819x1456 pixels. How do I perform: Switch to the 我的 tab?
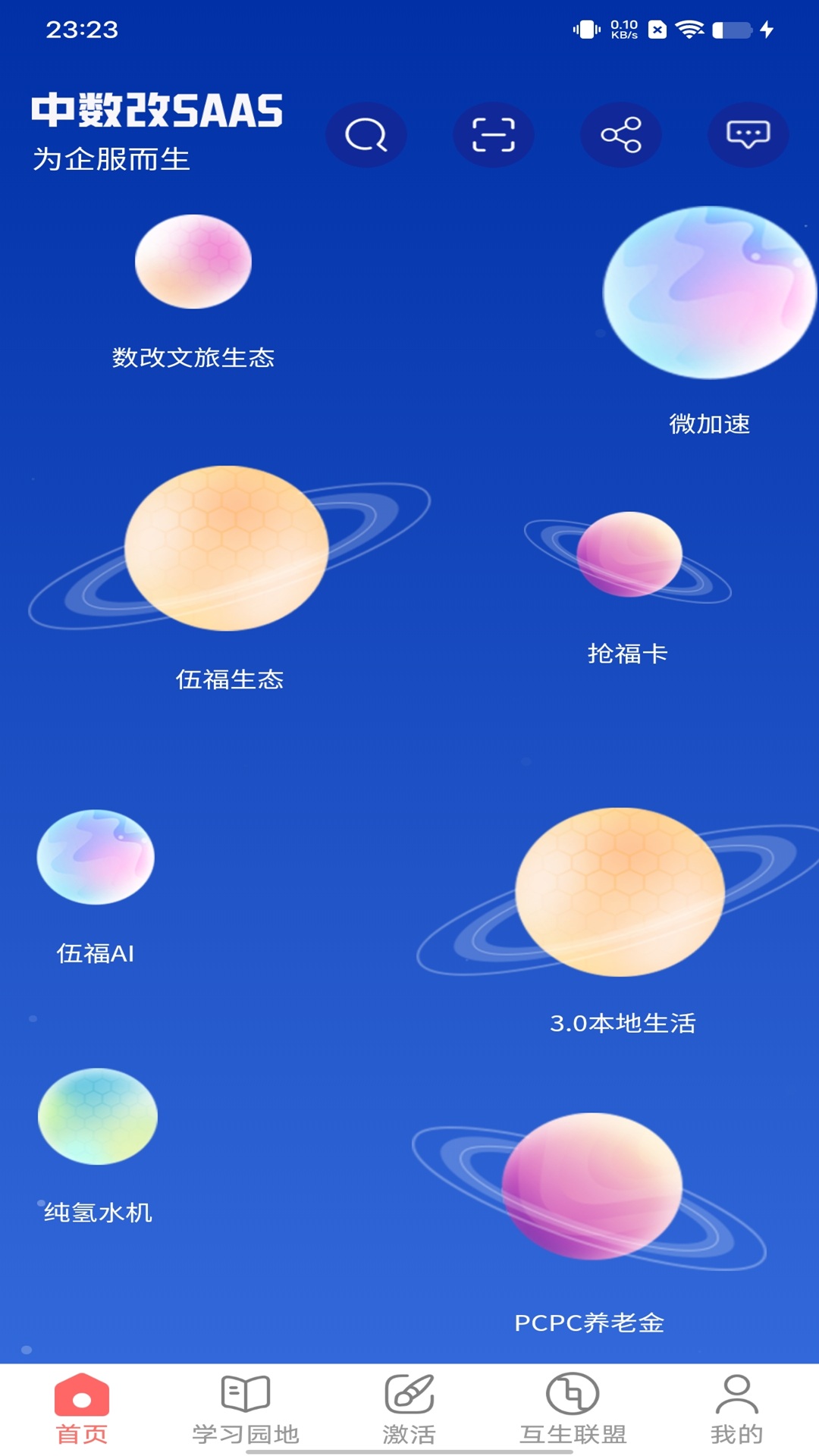pyautogui.click(x=737, y=1409)
